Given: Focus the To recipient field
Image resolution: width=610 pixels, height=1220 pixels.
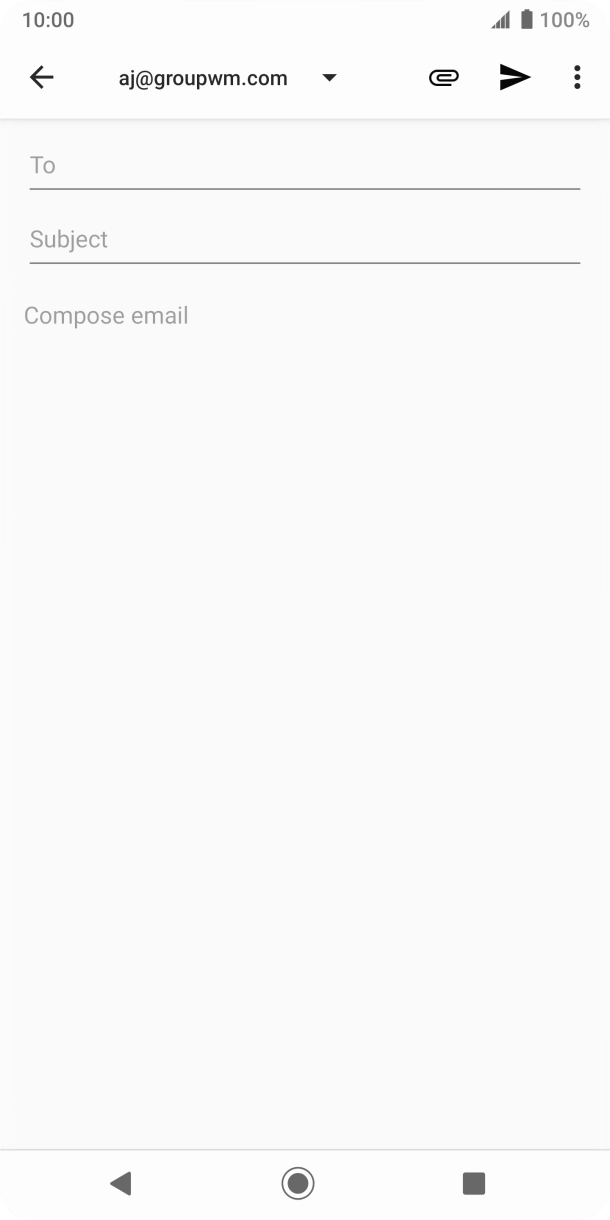Looking at the screenshot, I should (x=305, y=166).
